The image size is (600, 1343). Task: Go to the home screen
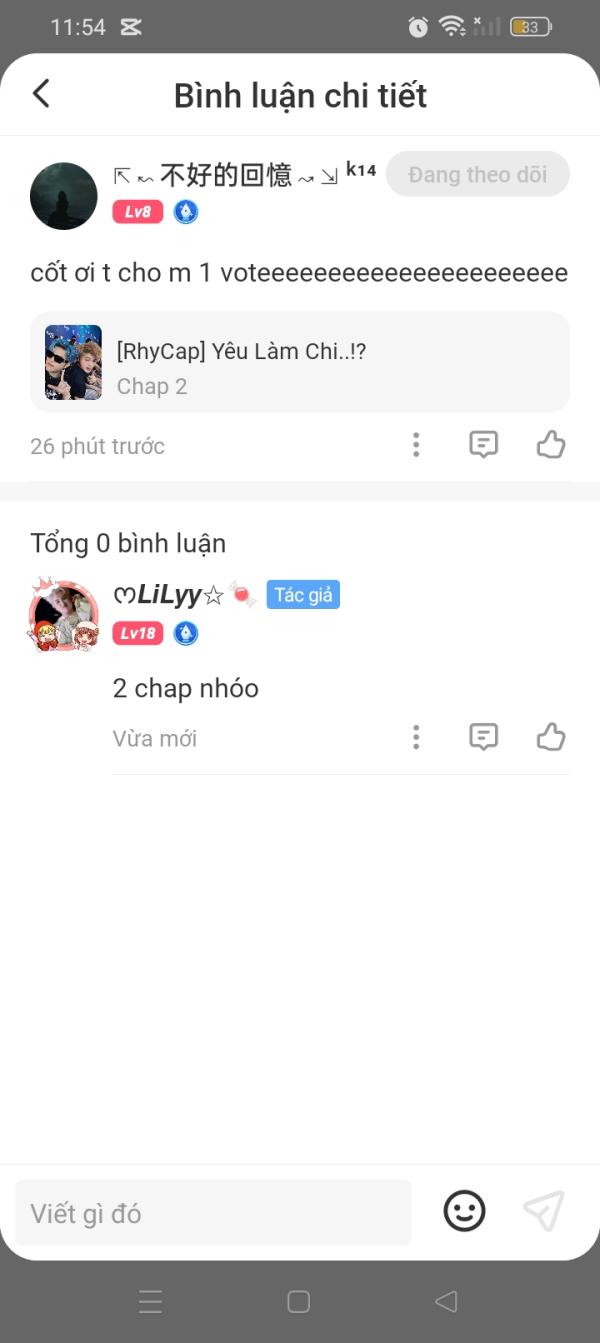coord(298,1301)
